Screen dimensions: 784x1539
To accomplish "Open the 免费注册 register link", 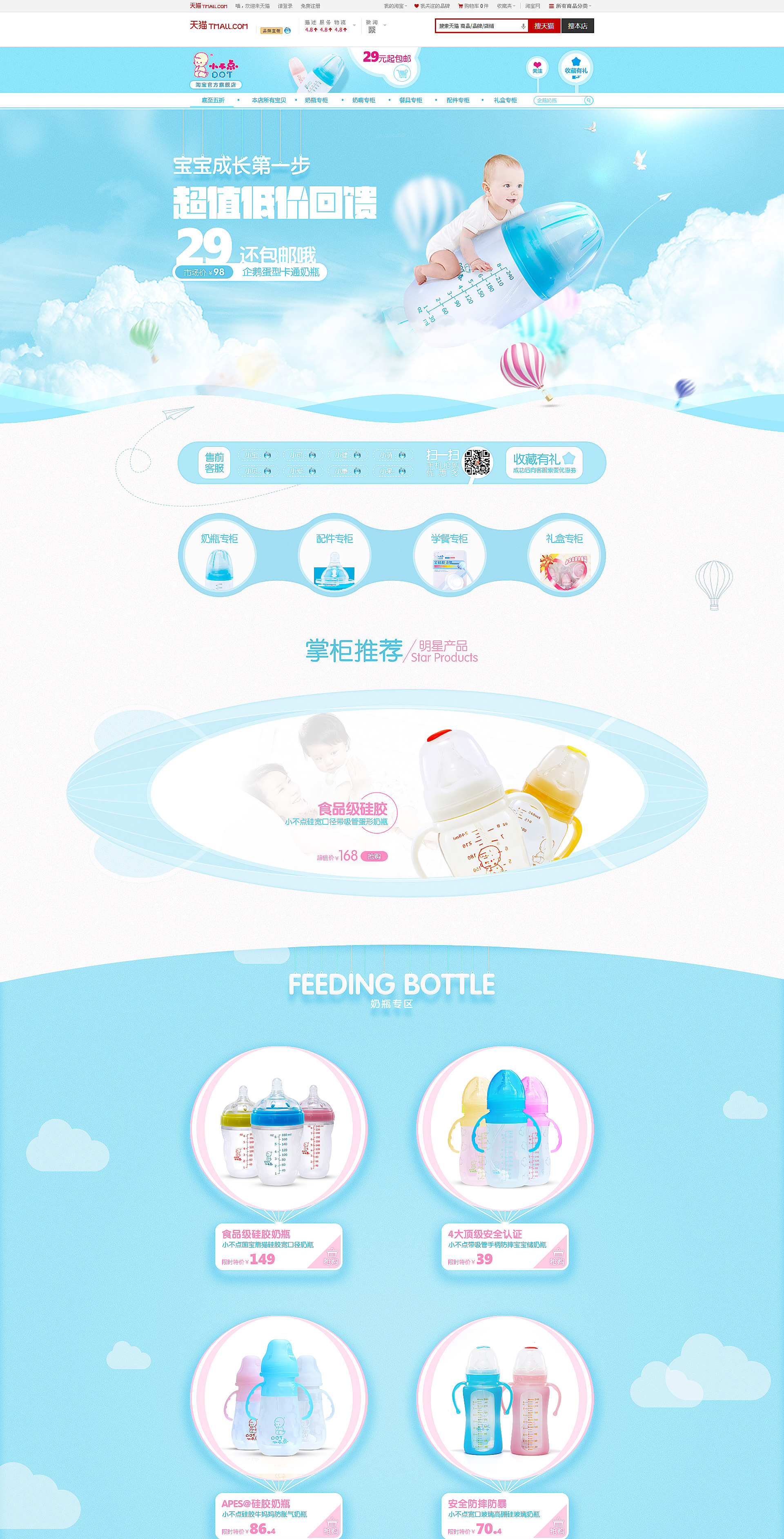I will point(310,6).
